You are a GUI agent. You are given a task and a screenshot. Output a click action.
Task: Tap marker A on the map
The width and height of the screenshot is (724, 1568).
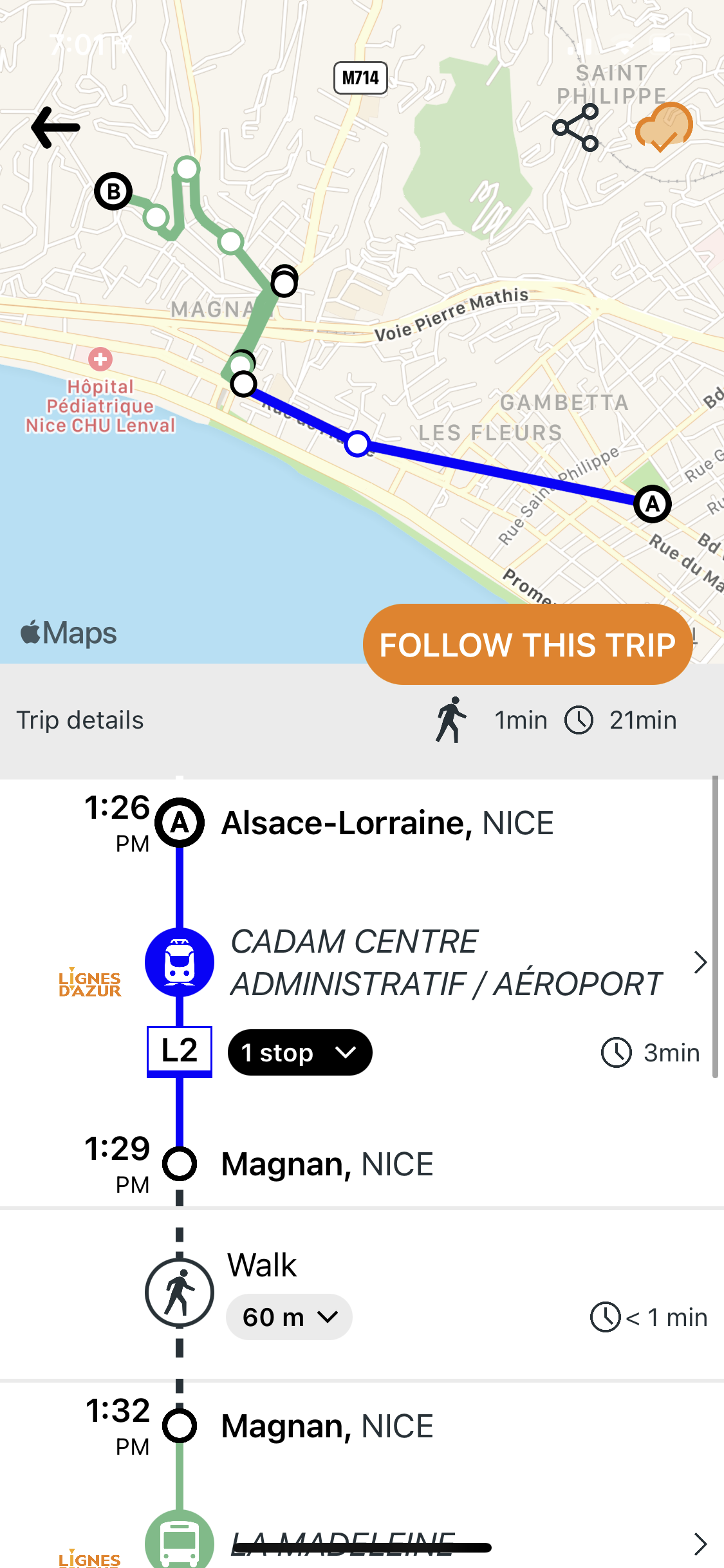[653, 504]
